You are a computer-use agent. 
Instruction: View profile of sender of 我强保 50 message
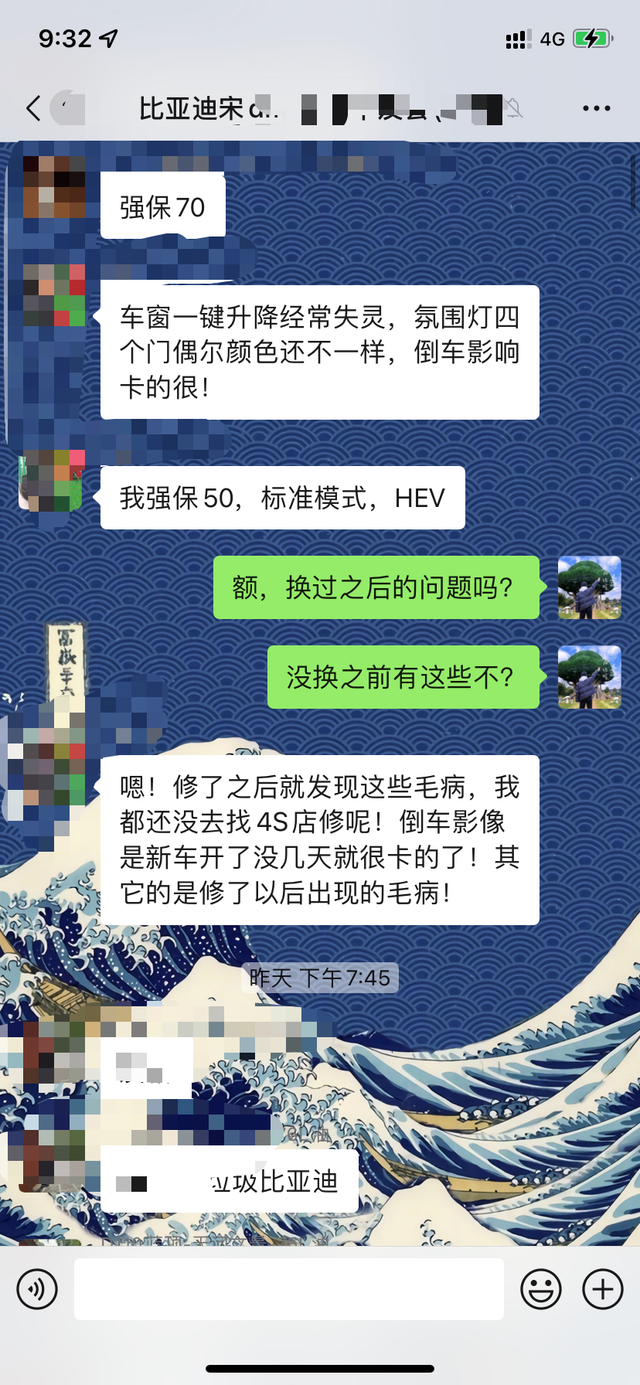click(52, 480)
